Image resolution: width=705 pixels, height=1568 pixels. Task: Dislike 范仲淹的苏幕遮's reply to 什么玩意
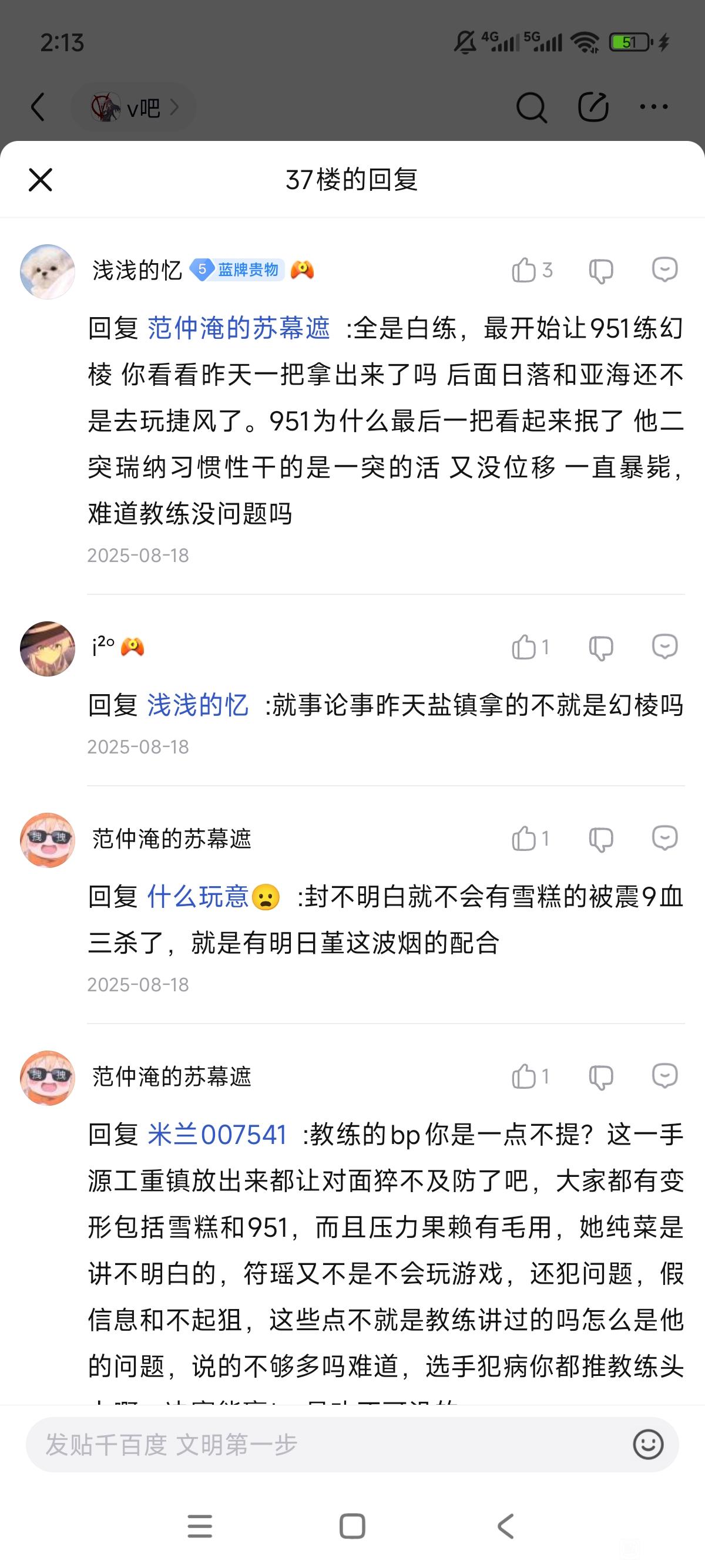[600, 839]
